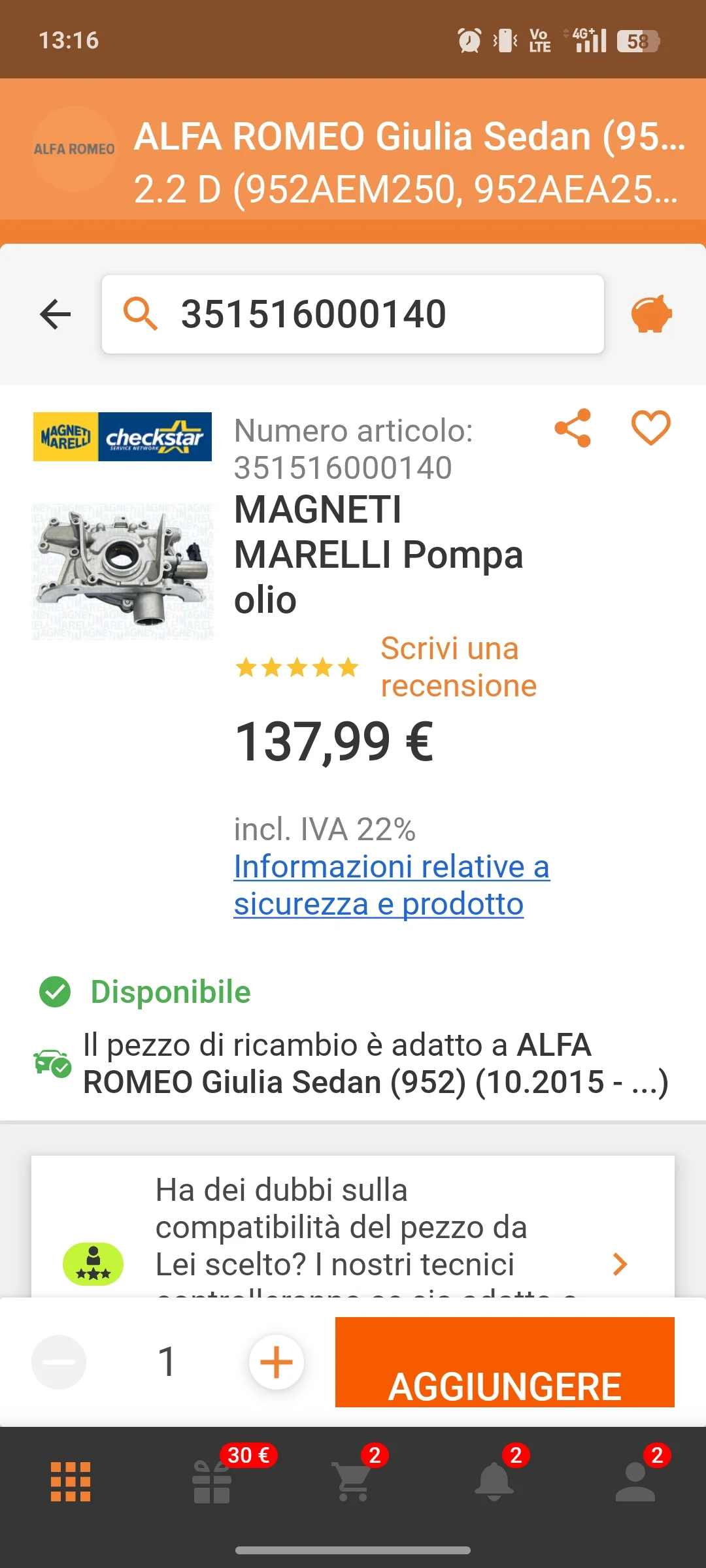Add product to favorites with heart
Image resolution: width=706 pixels, height=1568 pixels.
[651, 429]
